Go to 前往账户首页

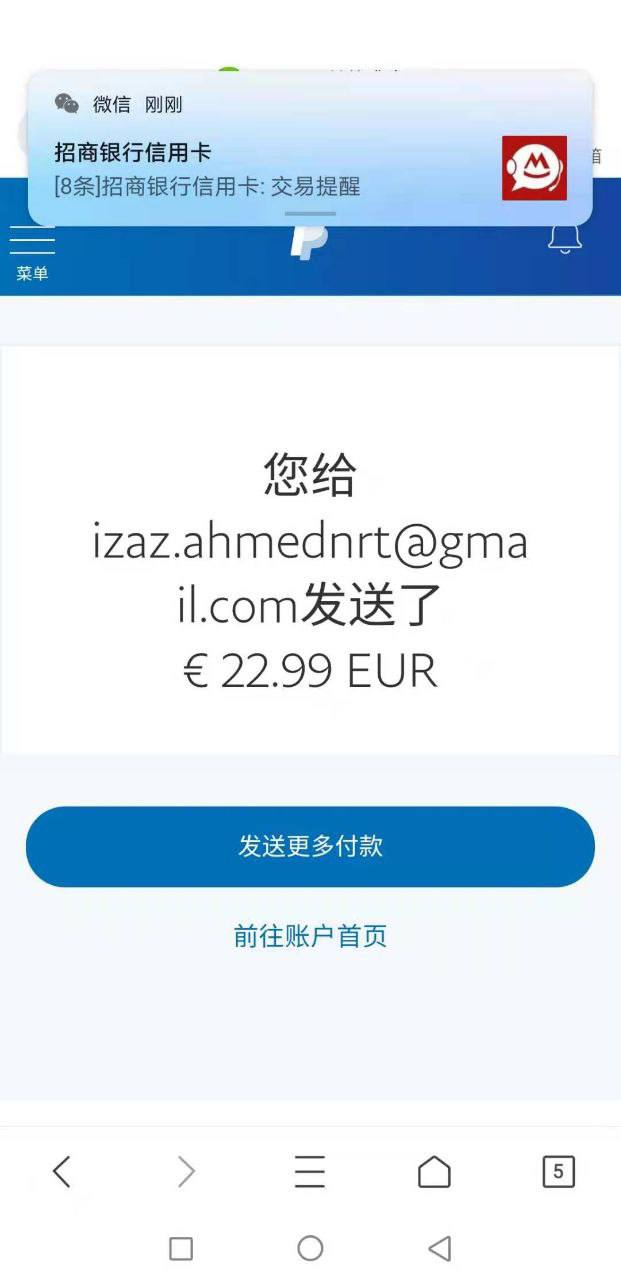point(310,936)
